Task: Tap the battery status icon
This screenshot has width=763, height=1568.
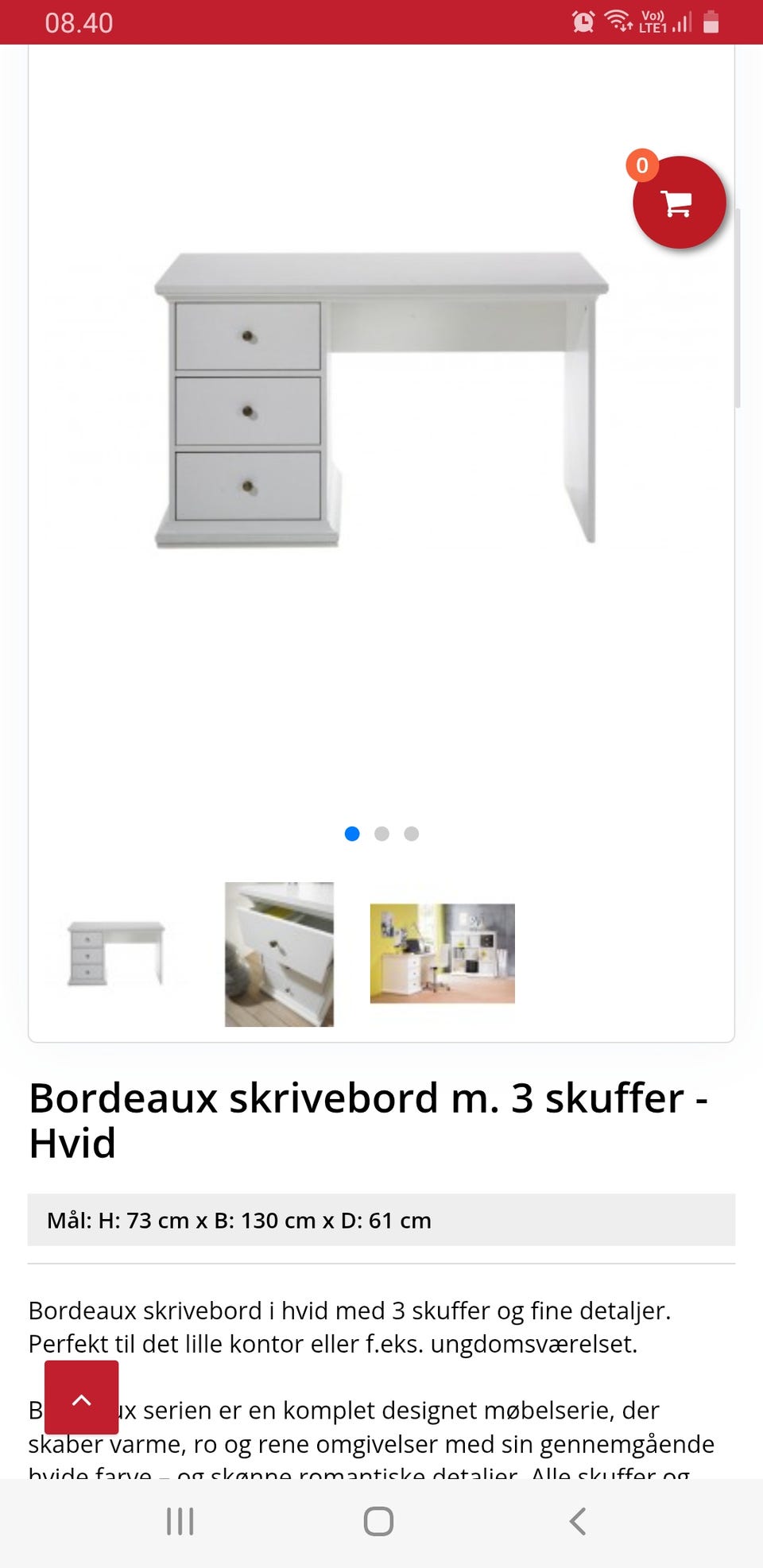Action: [711, 21]
